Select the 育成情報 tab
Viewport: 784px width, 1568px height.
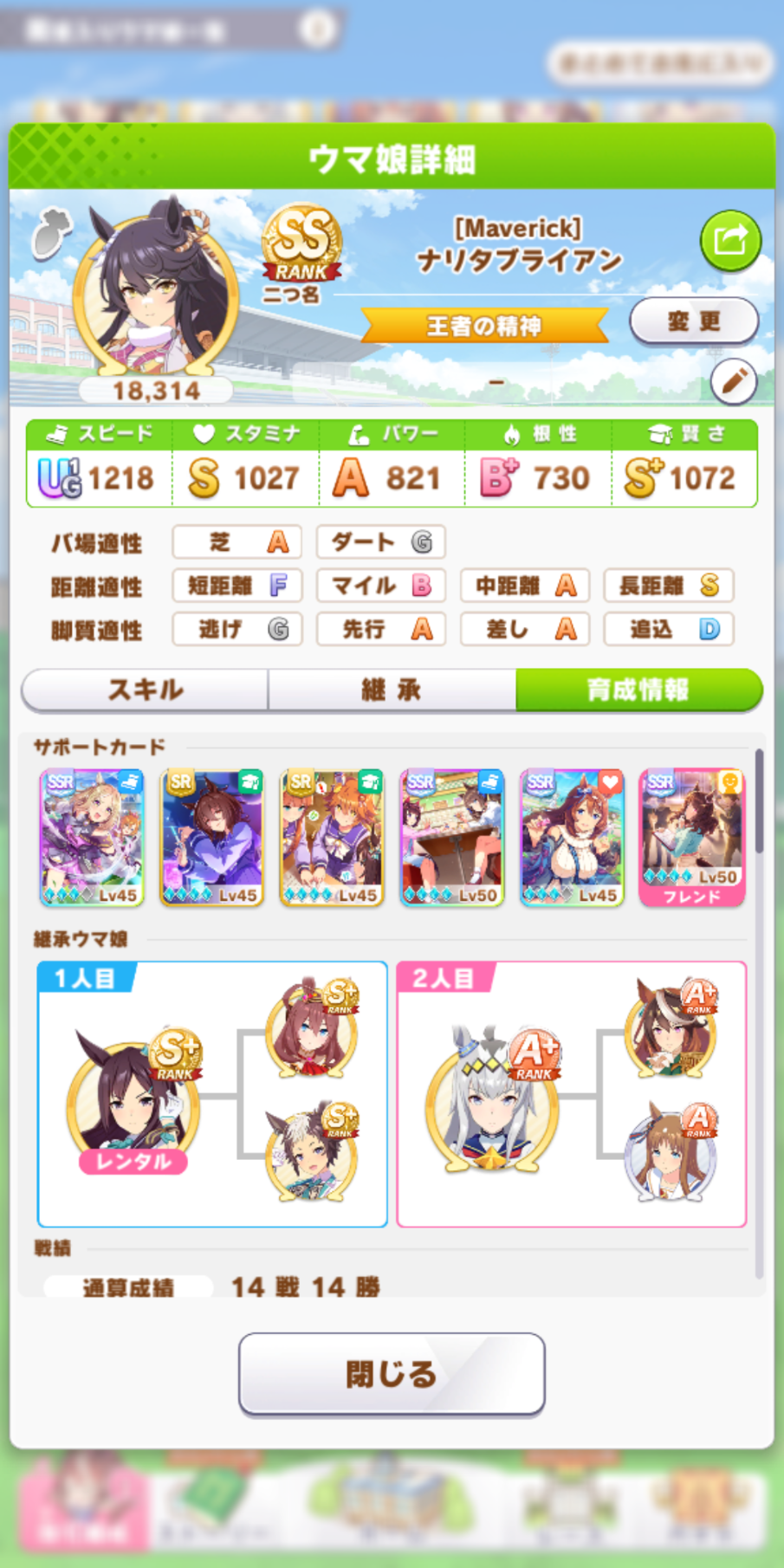click(639, 690)
